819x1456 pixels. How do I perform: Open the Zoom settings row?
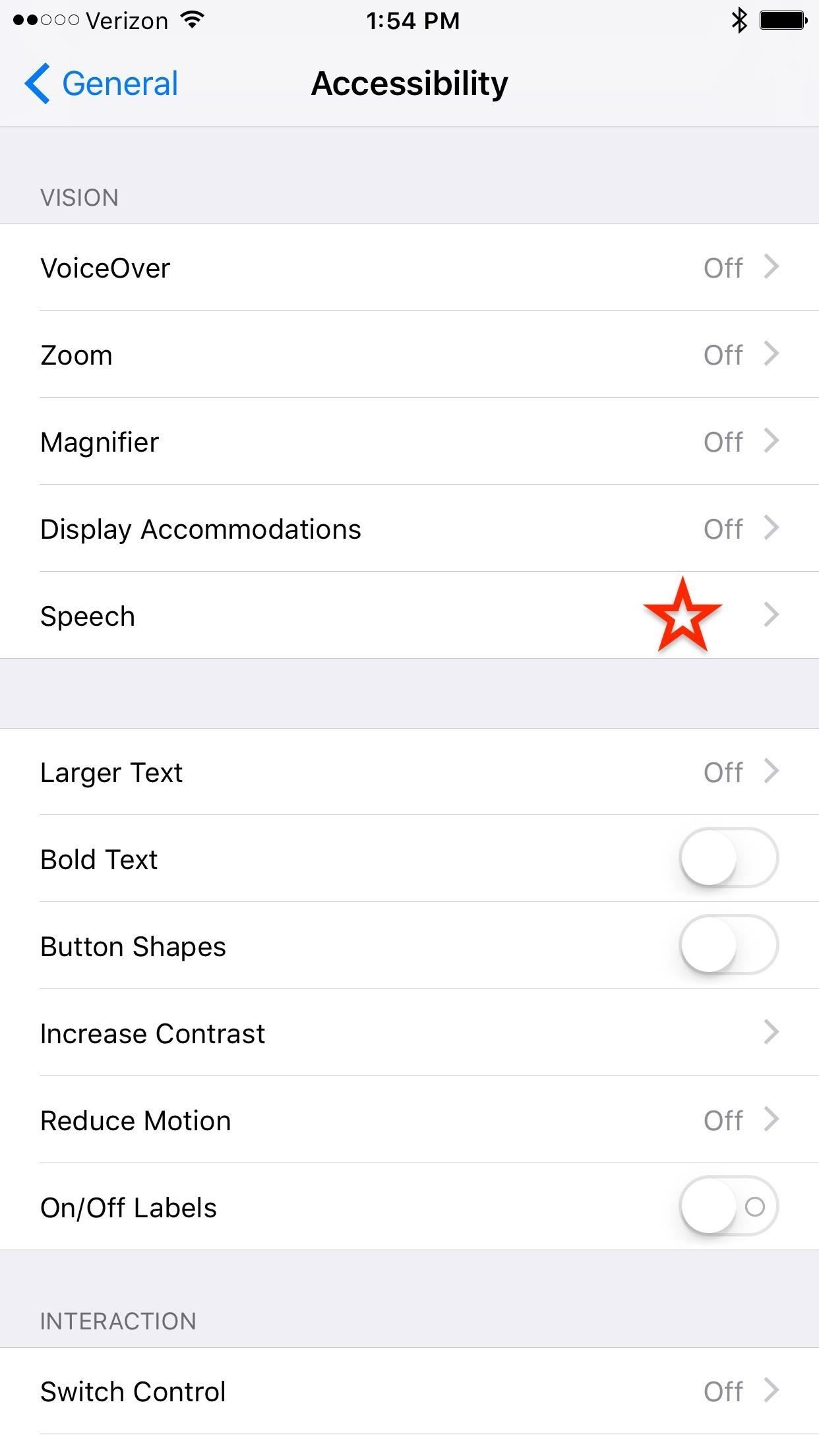[409, 355]
